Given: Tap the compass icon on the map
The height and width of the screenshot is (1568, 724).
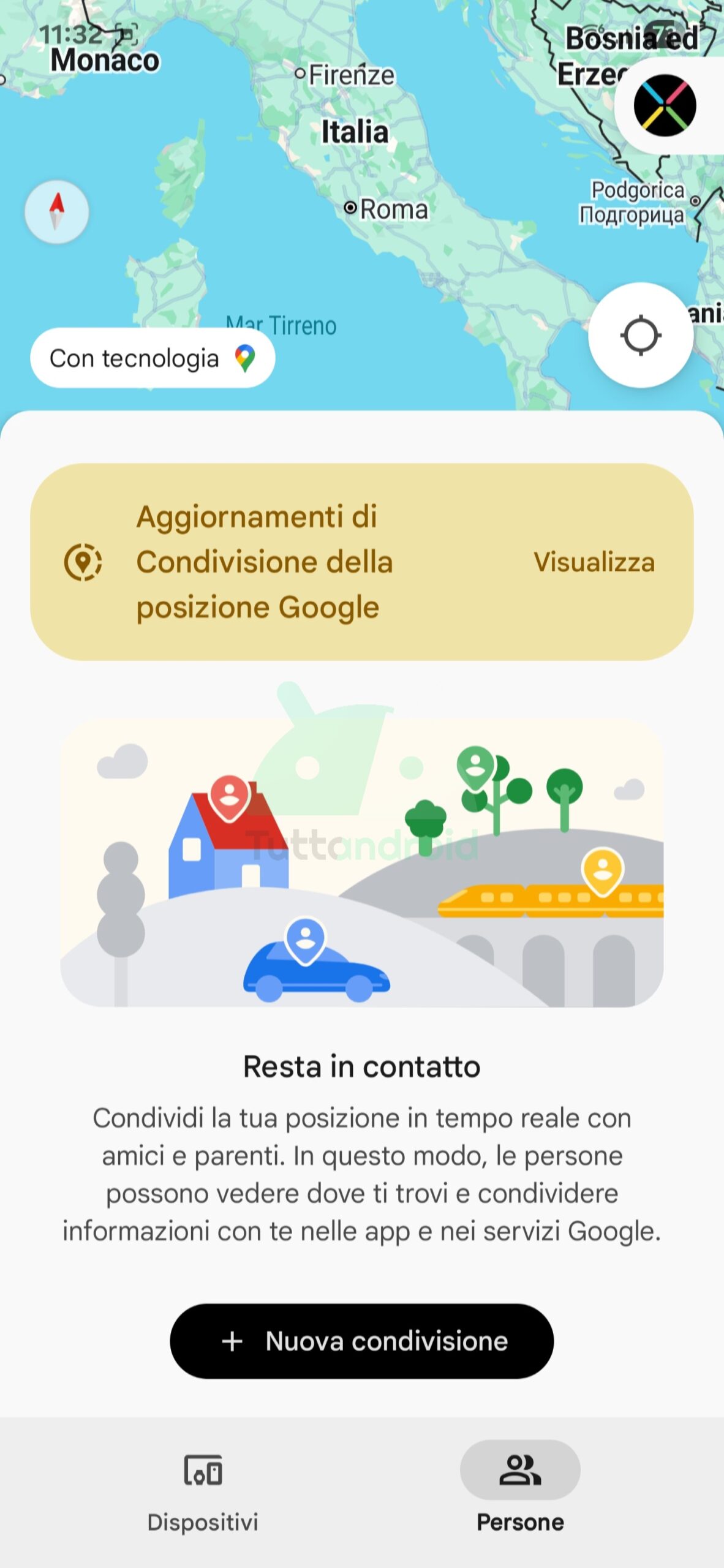Looking at the screenshot, I should click(57, 212).
